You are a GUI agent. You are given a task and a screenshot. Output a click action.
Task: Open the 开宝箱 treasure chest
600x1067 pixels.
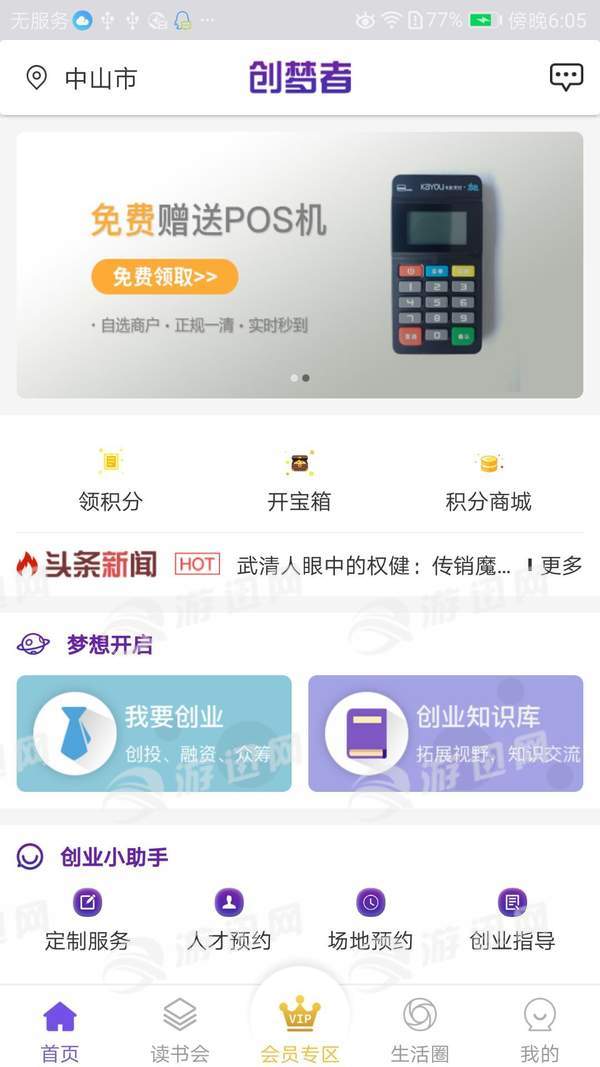(299, 481)
